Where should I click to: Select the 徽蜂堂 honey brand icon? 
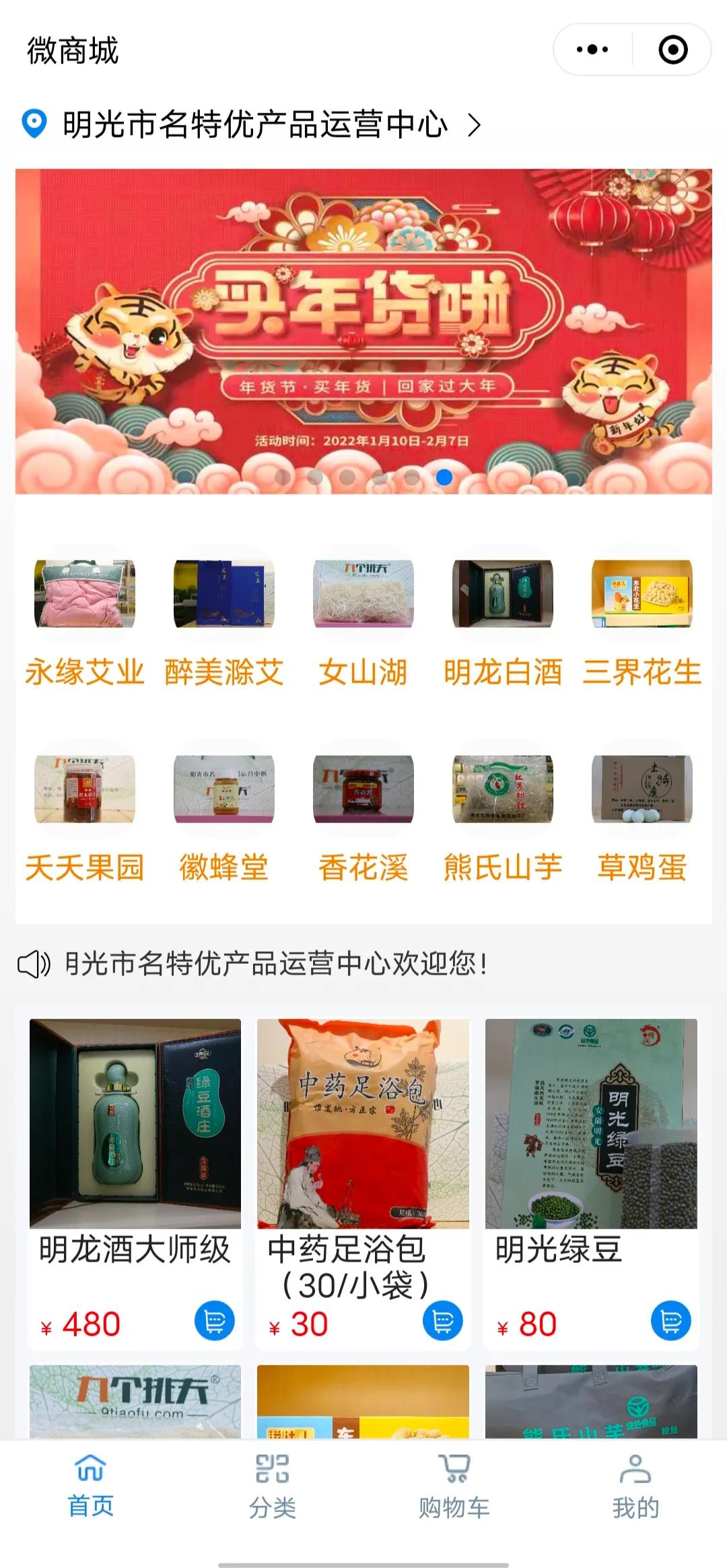point(226,793)
